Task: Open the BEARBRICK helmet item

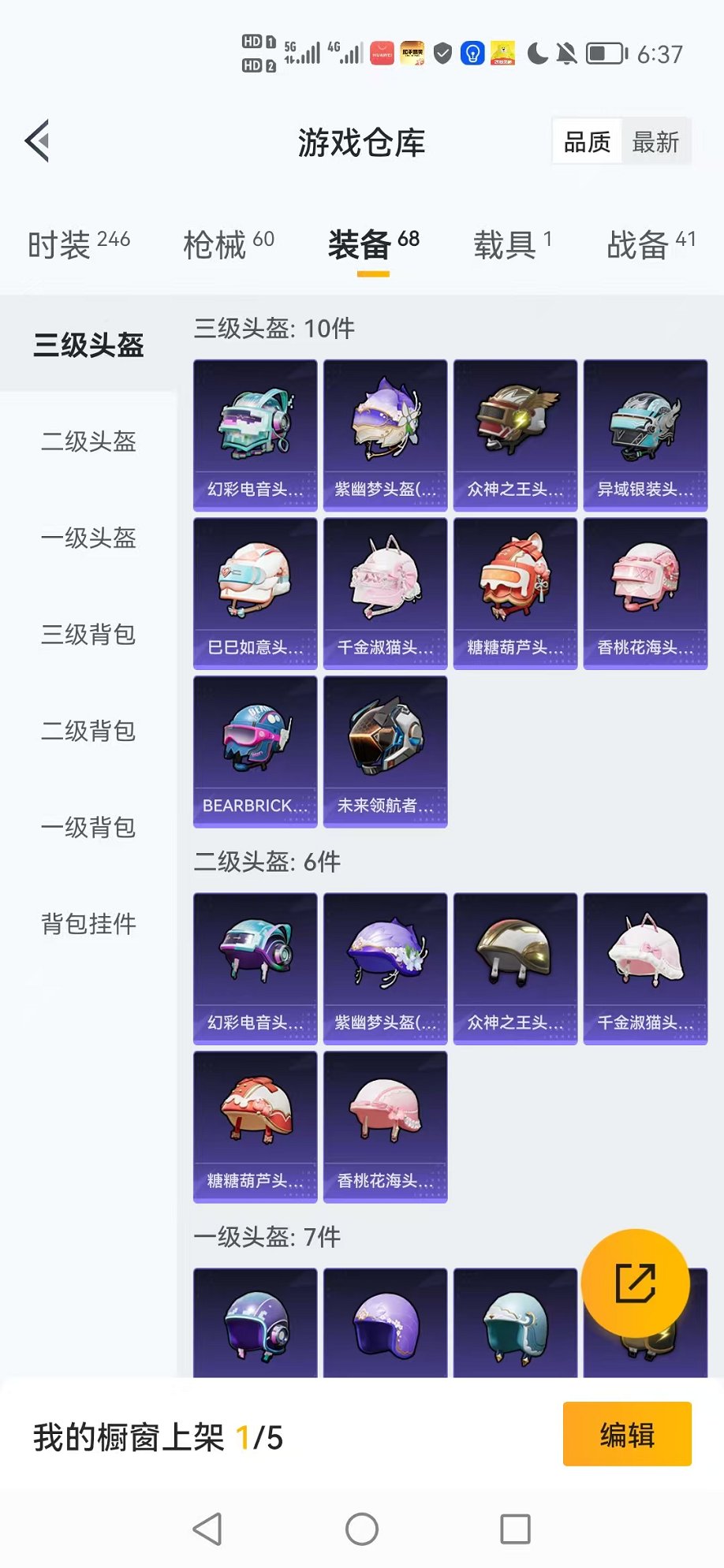Action: click(255, 751)
